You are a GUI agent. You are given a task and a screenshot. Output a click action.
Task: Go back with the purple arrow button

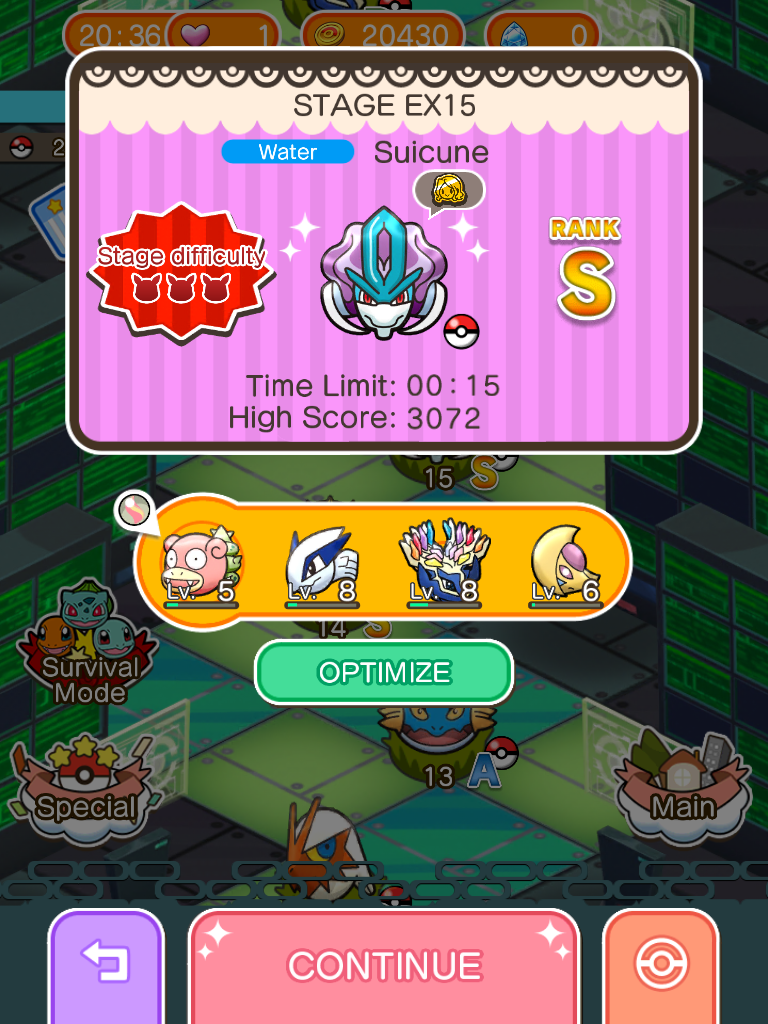[x=105, y=964]
